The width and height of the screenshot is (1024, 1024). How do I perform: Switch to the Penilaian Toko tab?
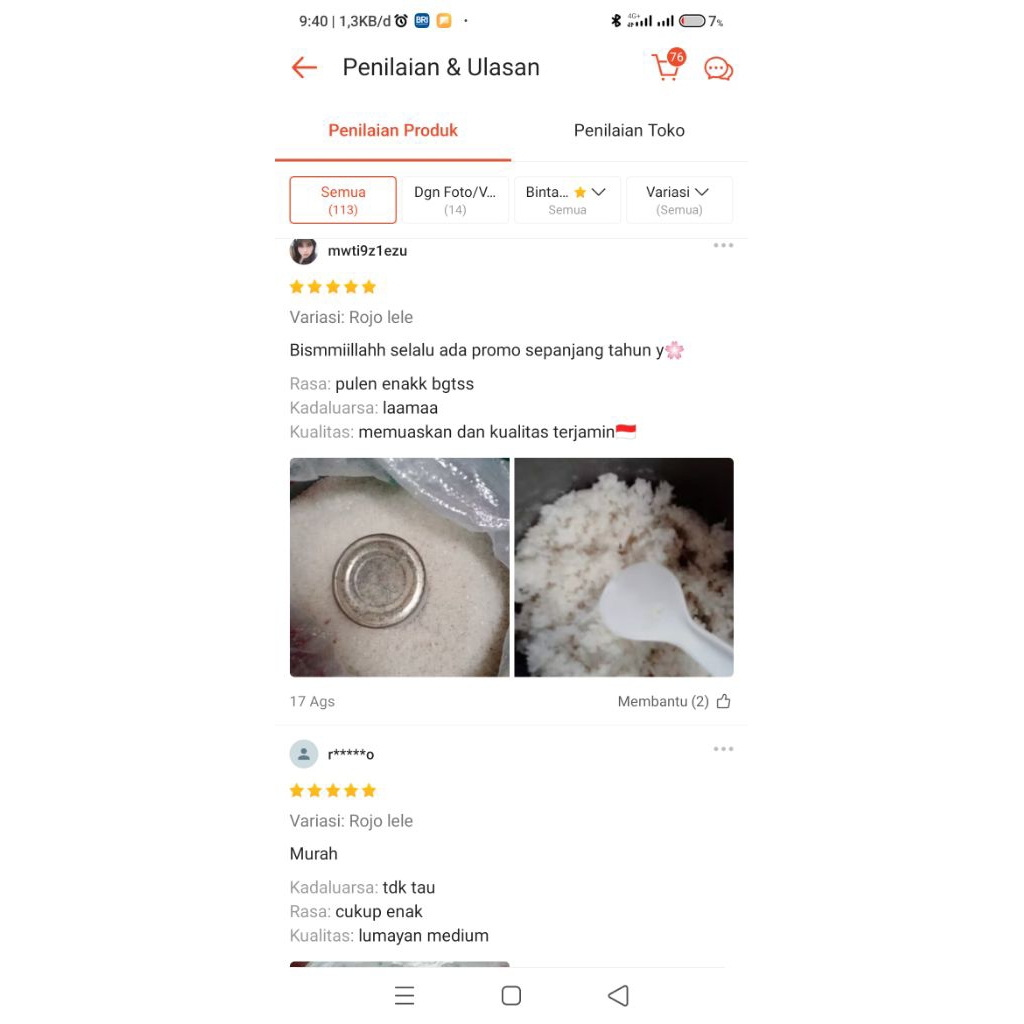[629, 130]
